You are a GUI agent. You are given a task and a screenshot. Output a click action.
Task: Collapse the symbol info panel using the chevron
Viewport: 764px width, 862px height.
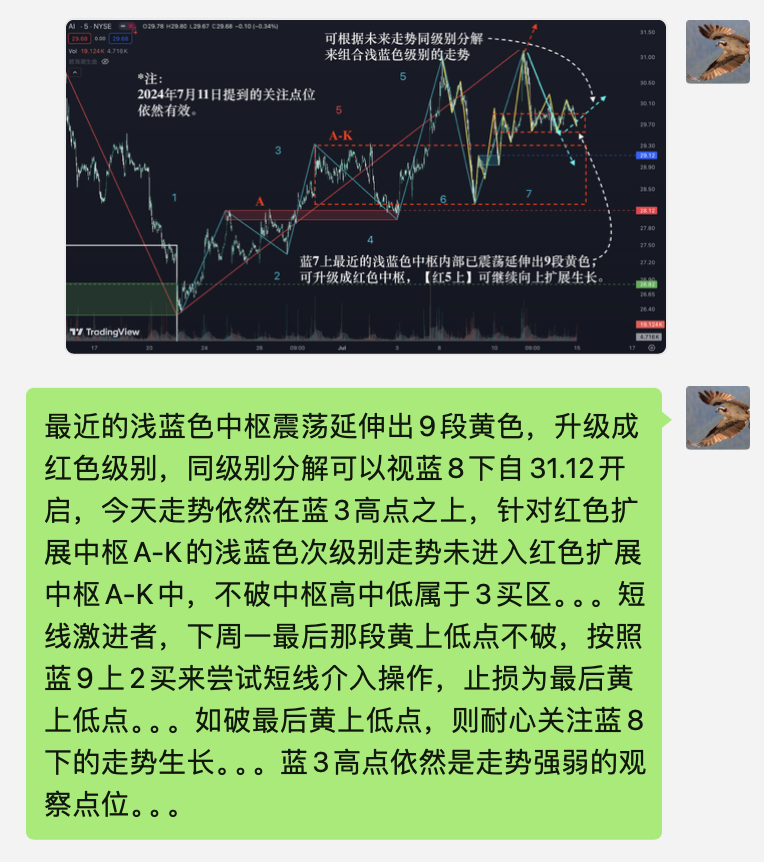(74, 70)
